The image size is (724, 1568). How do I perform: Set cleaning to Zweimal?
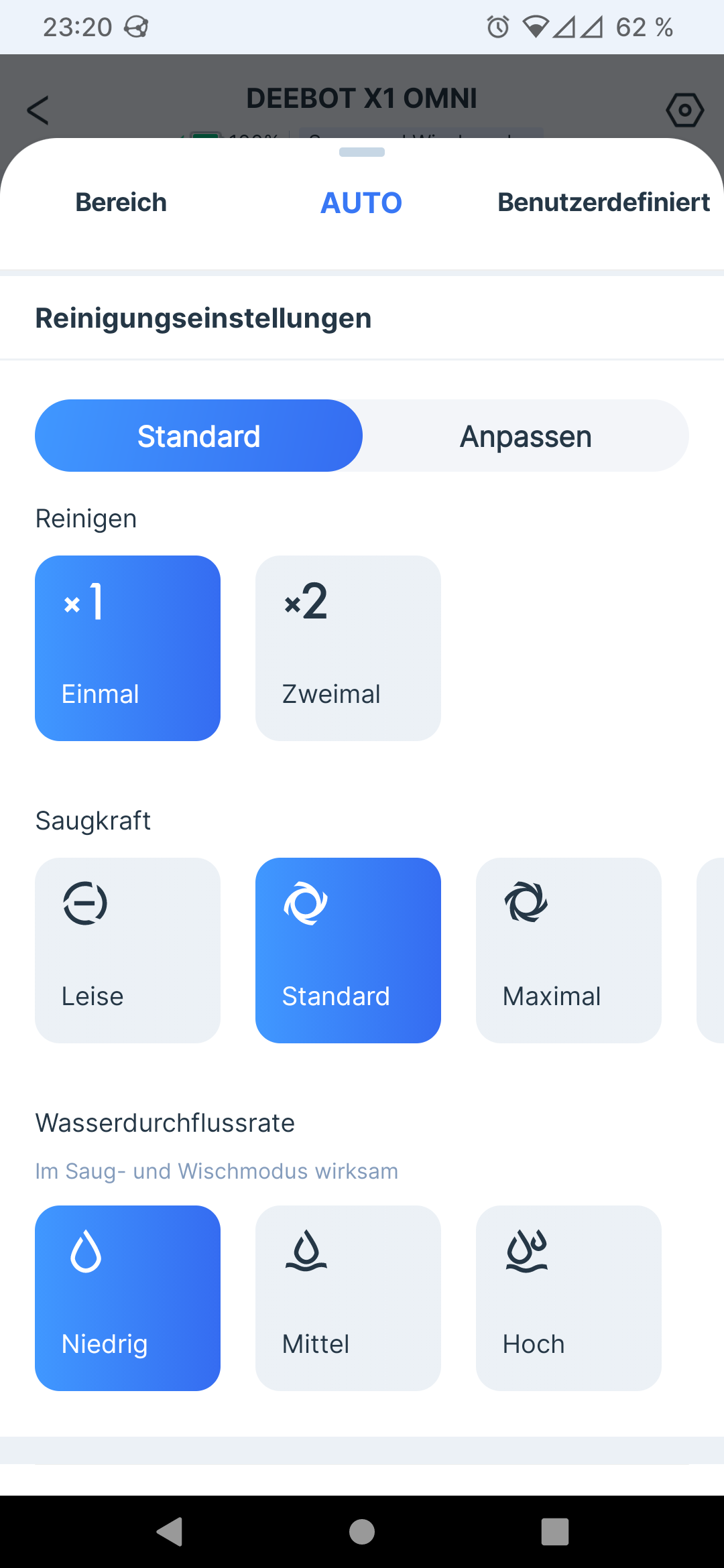pos(348,648)
